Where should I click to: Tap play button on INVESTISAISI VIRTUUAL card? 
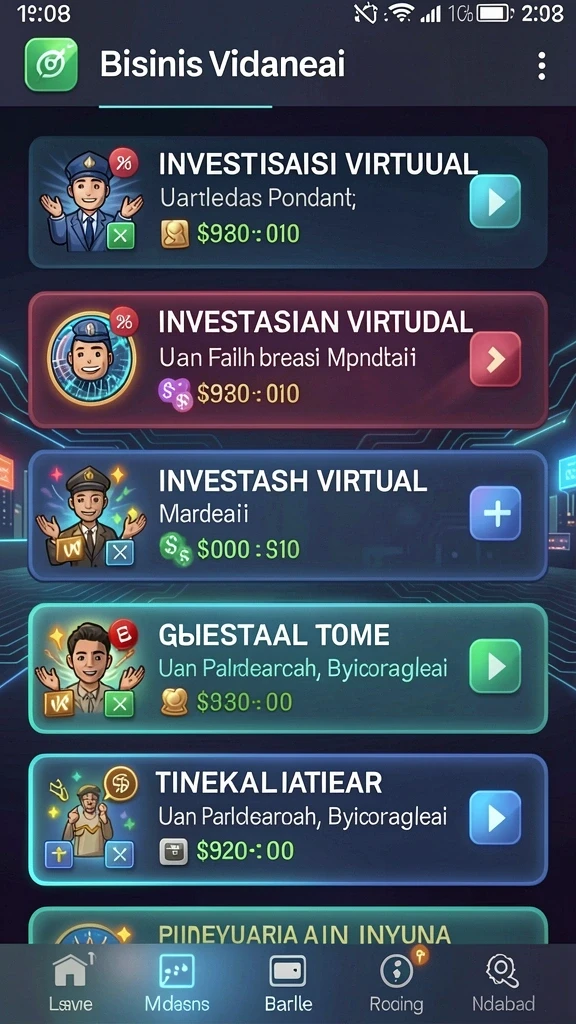tap(495, 201)
